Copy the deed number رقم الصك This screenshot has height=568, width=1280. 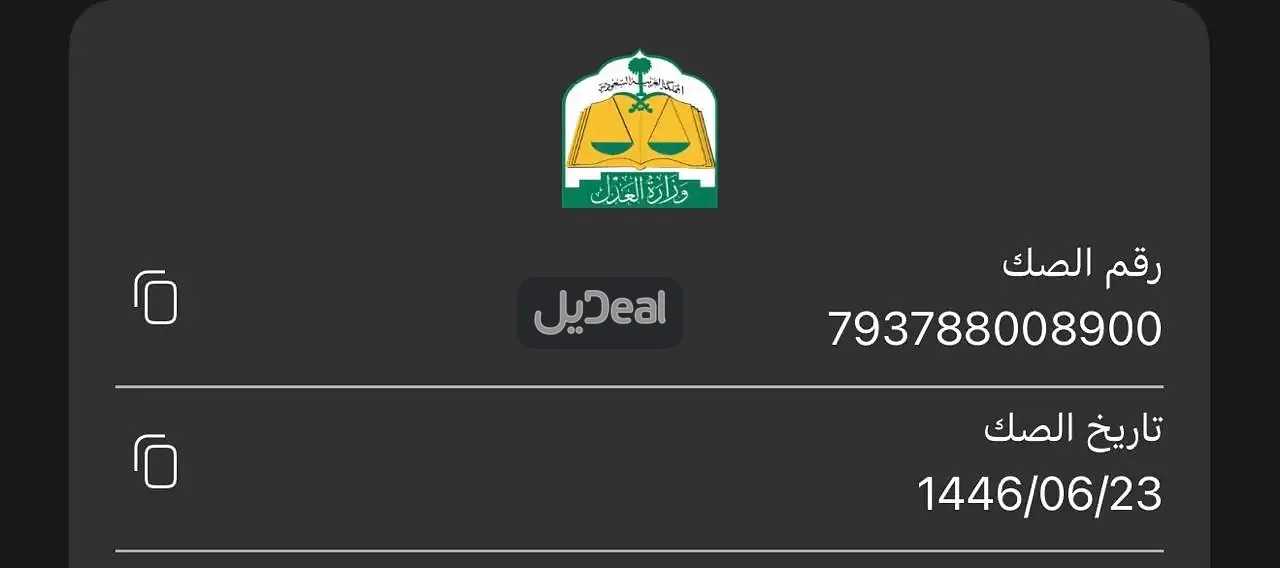(155, 297)
